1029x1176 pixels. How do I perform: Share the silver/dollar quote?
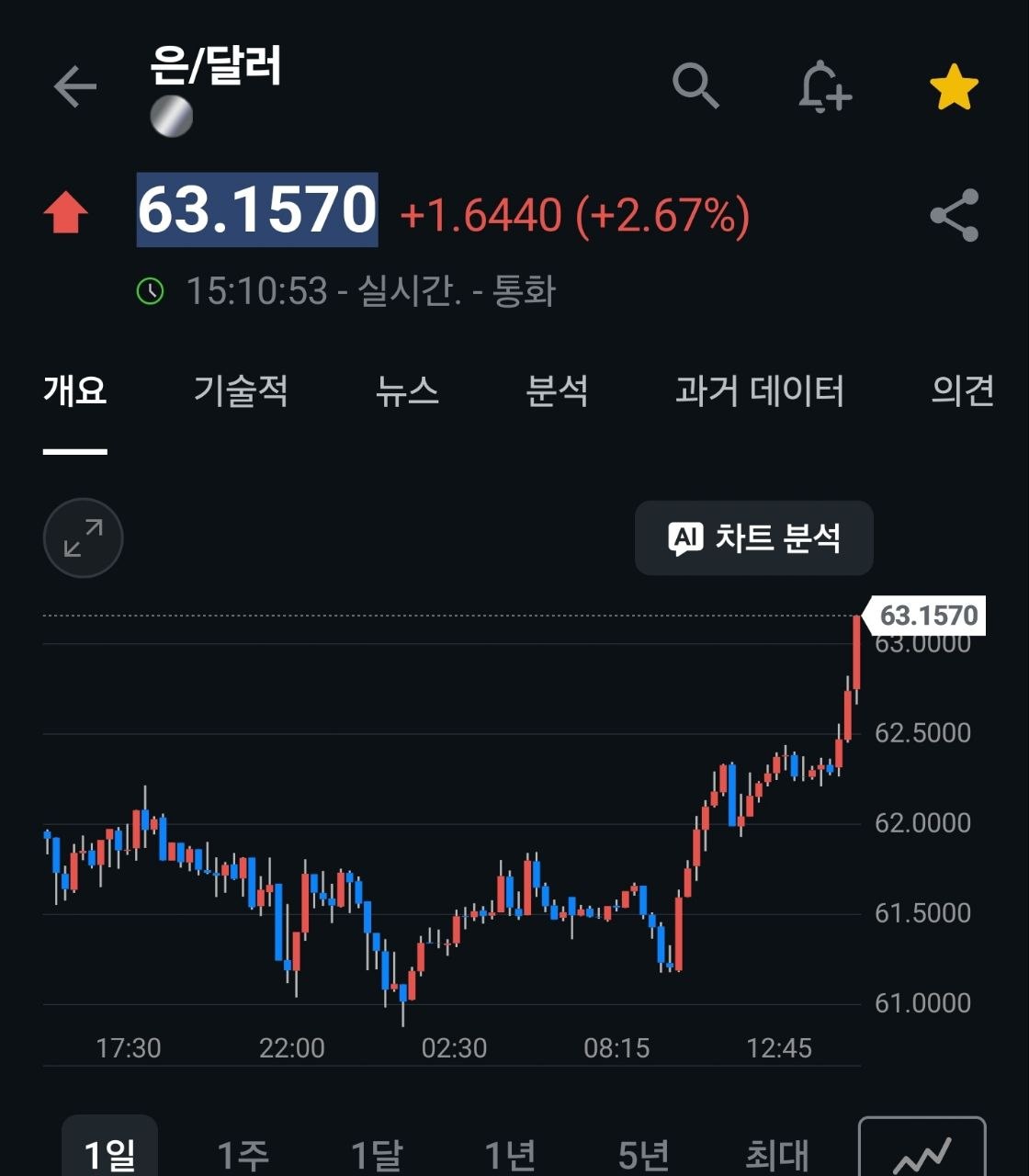[955, 216]
